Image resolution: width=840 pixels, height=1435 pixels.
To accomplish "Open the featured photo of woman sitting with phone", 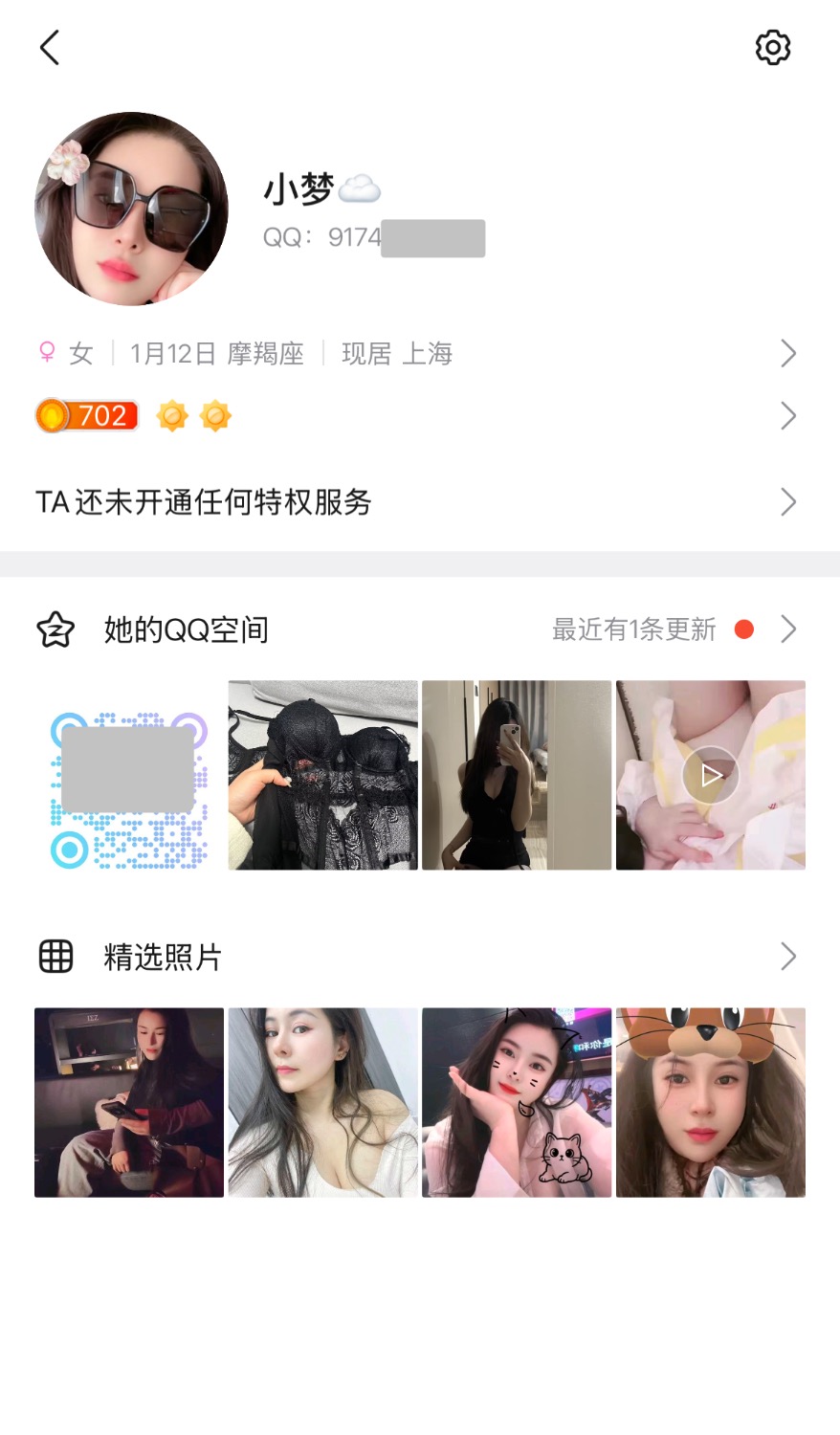I will (129, 1102).
